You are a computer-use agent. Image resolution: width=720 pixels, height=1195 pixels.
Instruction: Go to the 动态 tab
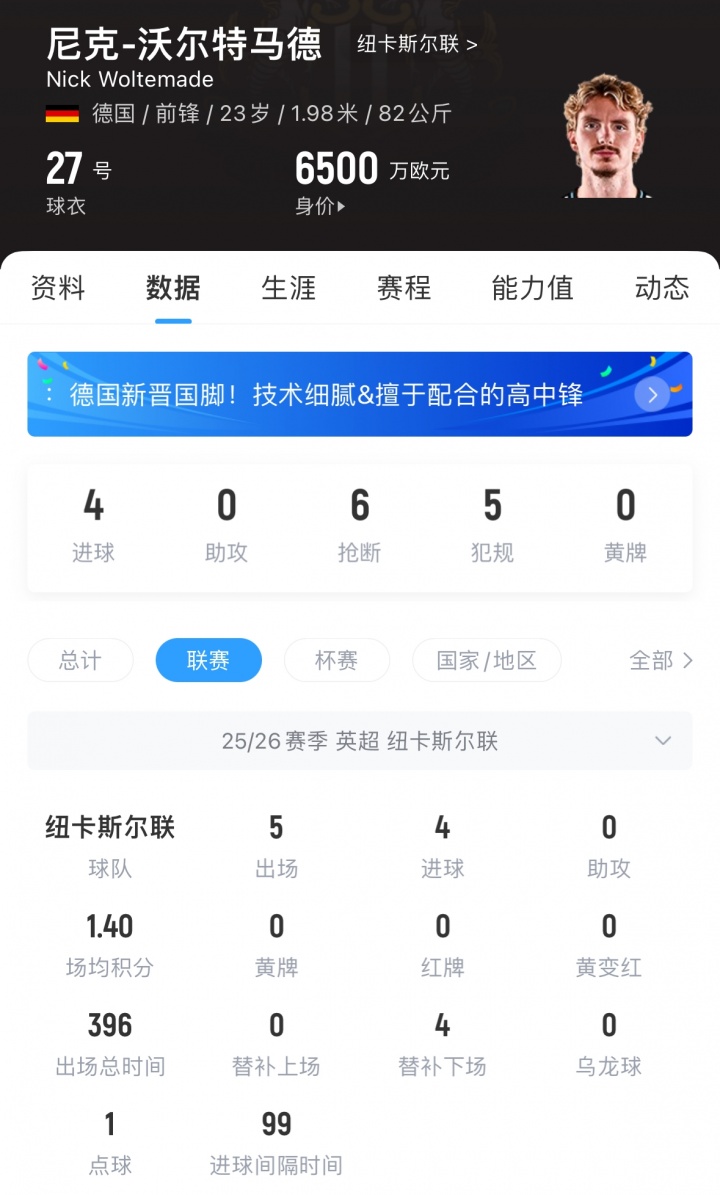point(661,288)
